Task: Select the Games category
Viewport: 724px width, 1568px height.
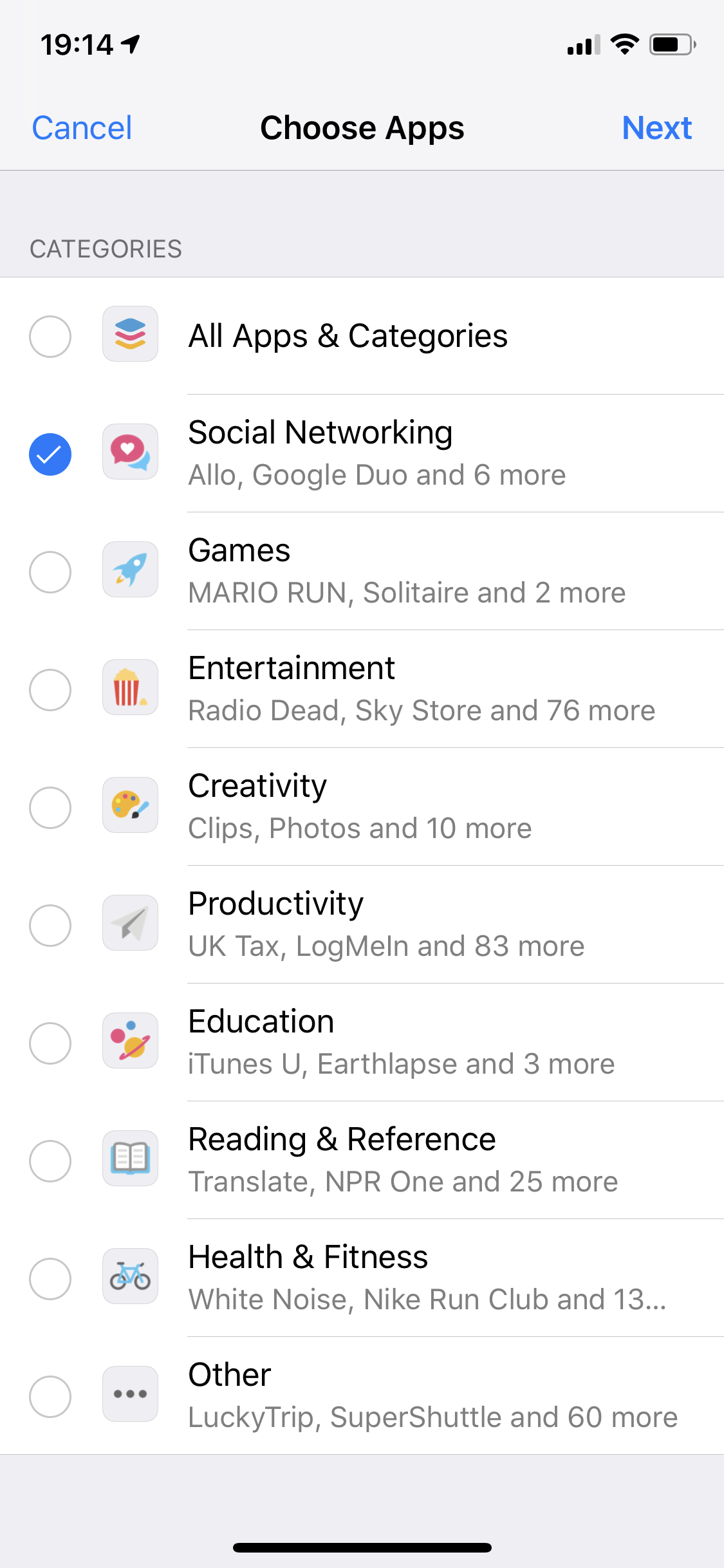Action: tap(50, 572)
